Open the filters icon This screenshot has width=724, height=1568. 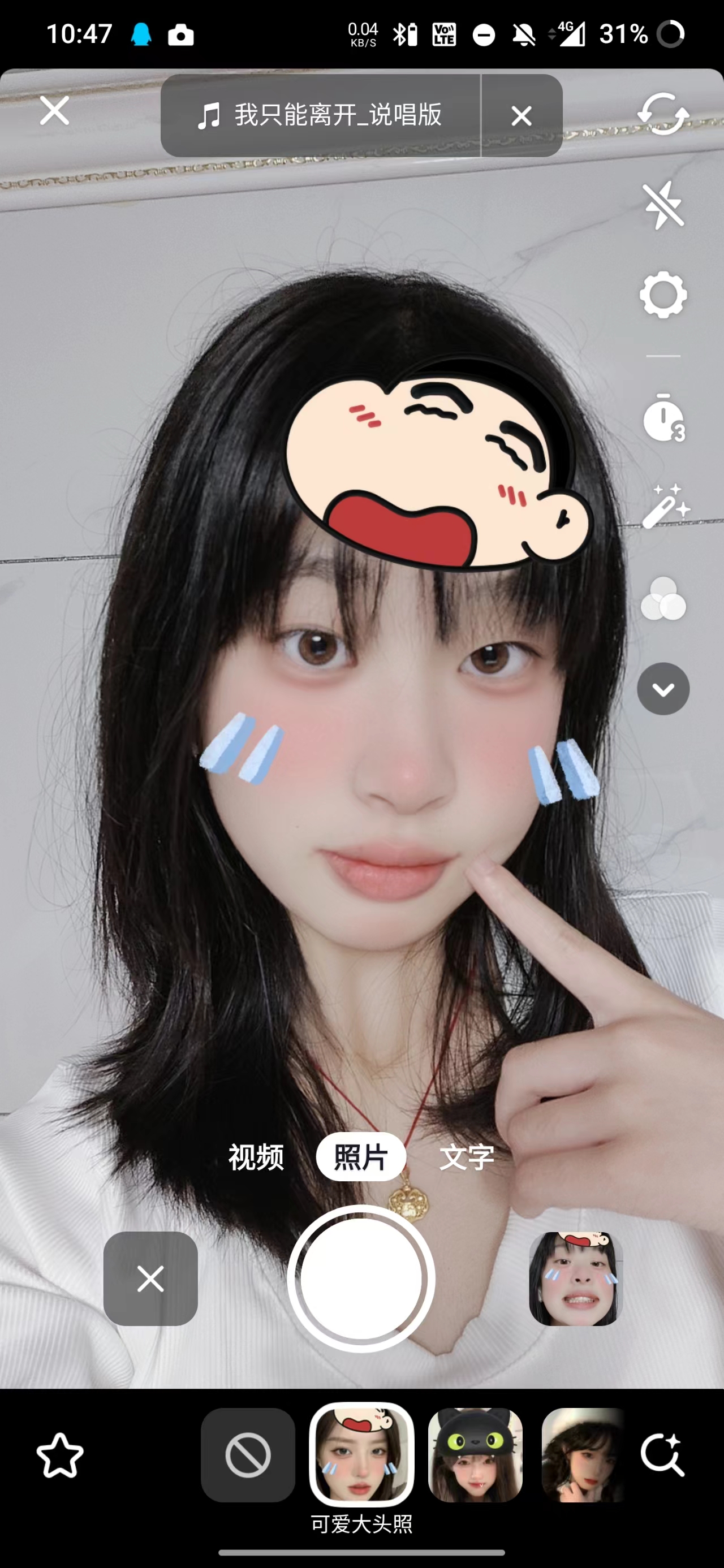(x=663, y=598)
